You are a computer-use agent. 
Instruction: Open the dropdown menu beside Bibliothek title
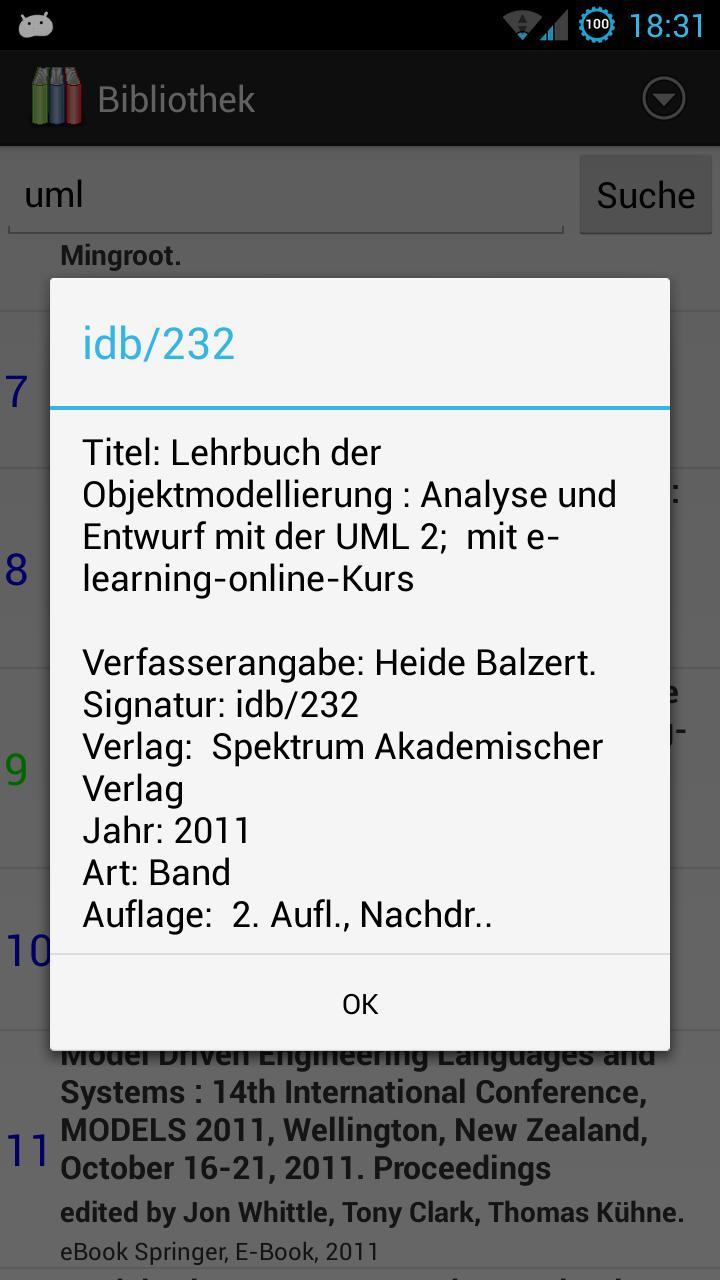tap(663, 97)
